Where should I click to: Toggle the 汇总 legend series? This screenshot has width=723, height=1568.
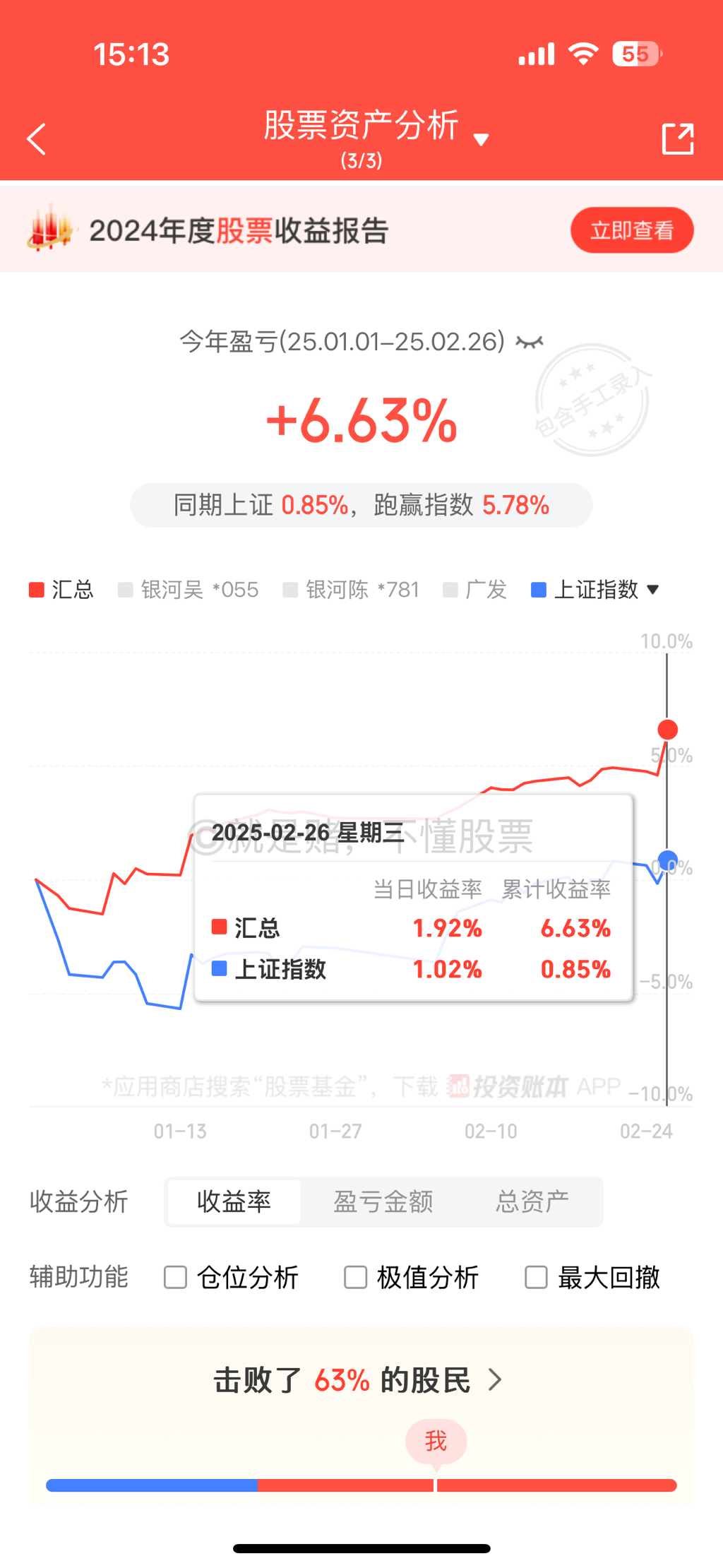point(61,590)
